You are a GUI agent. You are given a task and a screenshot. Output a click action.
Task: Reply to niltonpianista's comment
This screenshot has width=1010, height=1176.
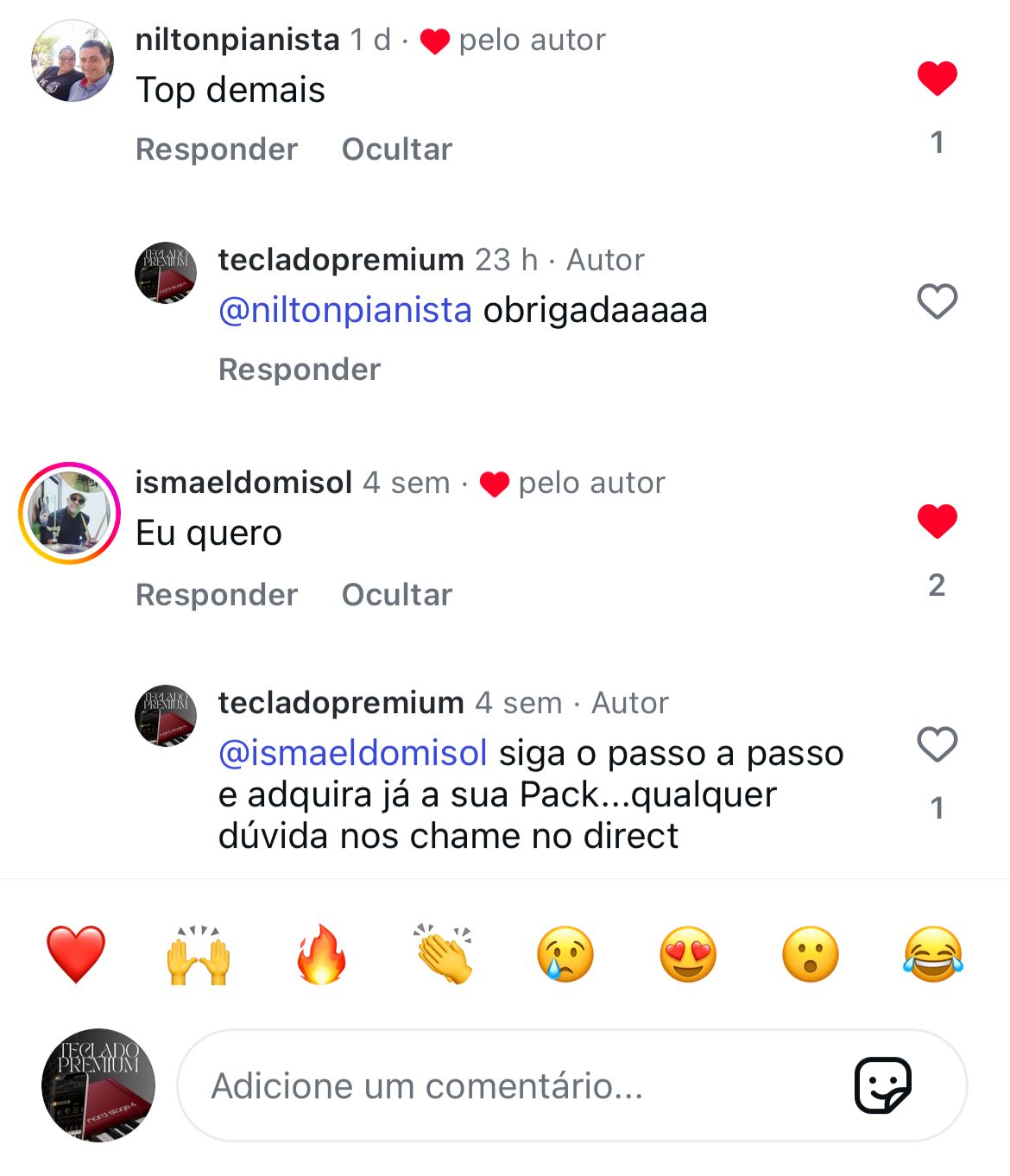217,148
